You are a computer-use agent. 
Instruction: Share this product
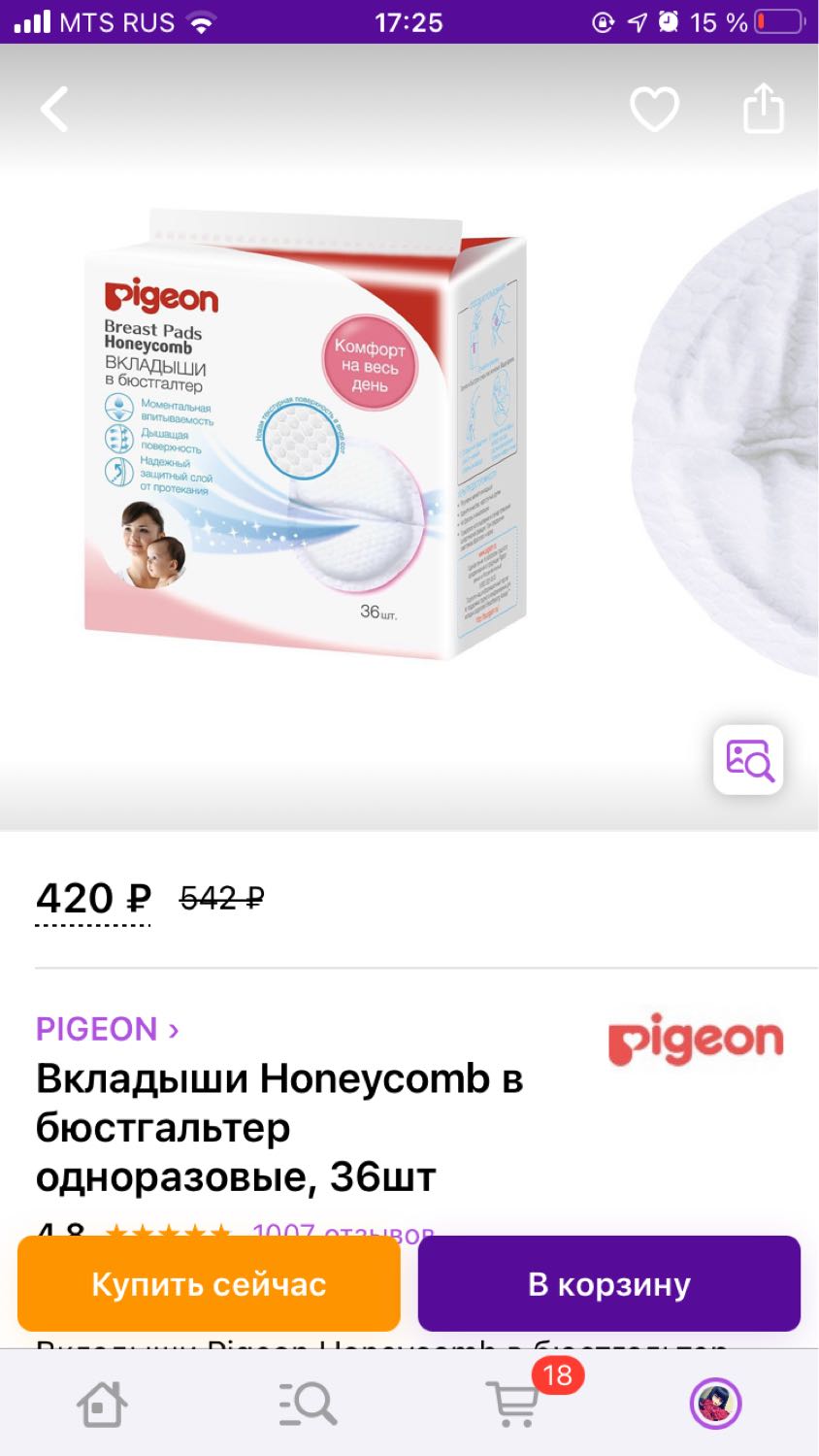(x=764, y=108)
